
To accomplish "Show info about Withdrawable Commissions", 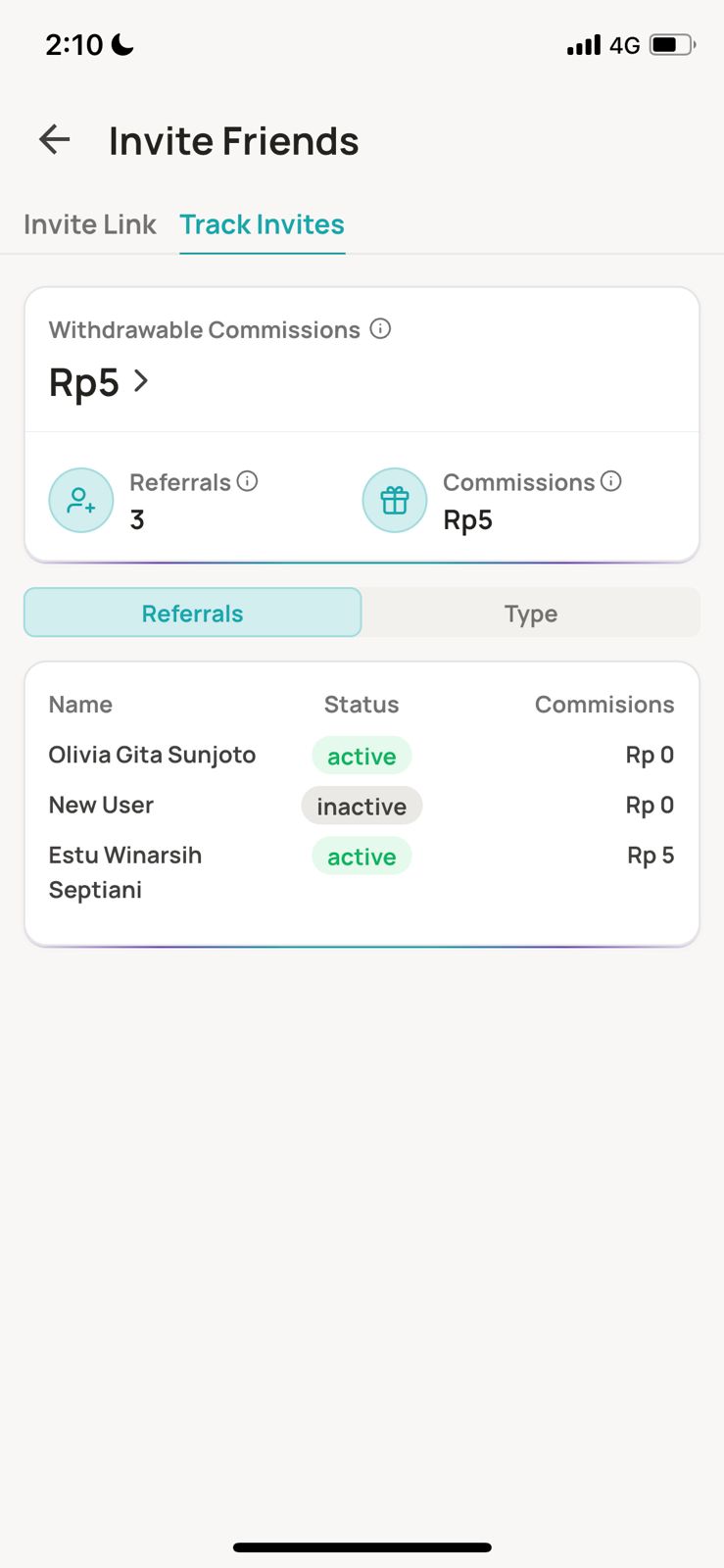I will (x=380, y=329).
